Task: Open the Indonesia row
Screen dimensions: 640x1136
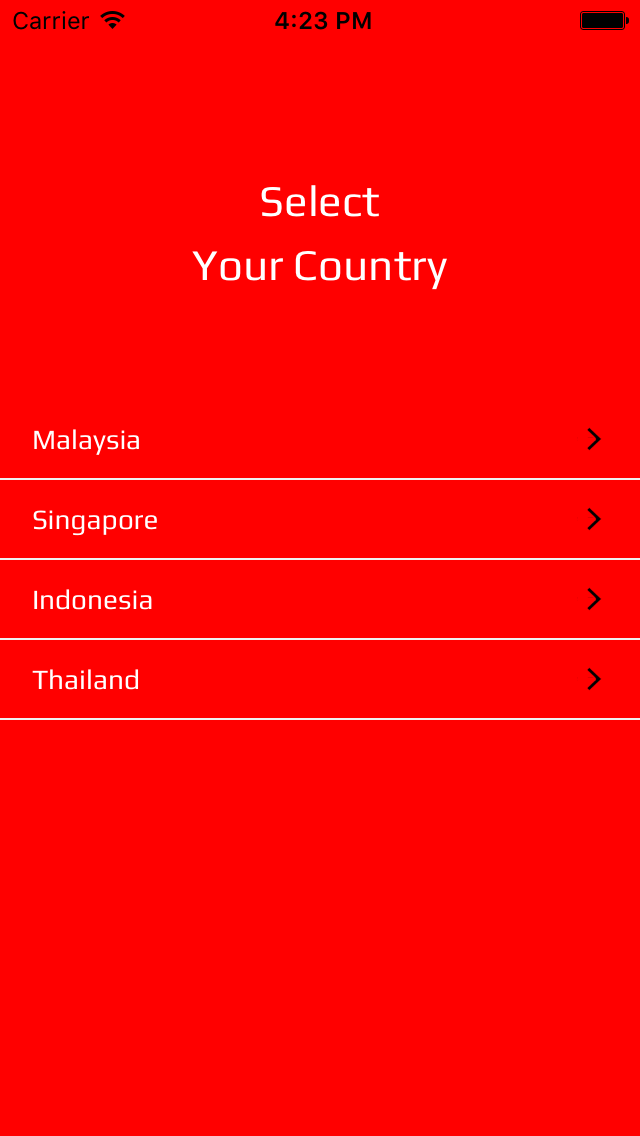Action: coord(320,600)
